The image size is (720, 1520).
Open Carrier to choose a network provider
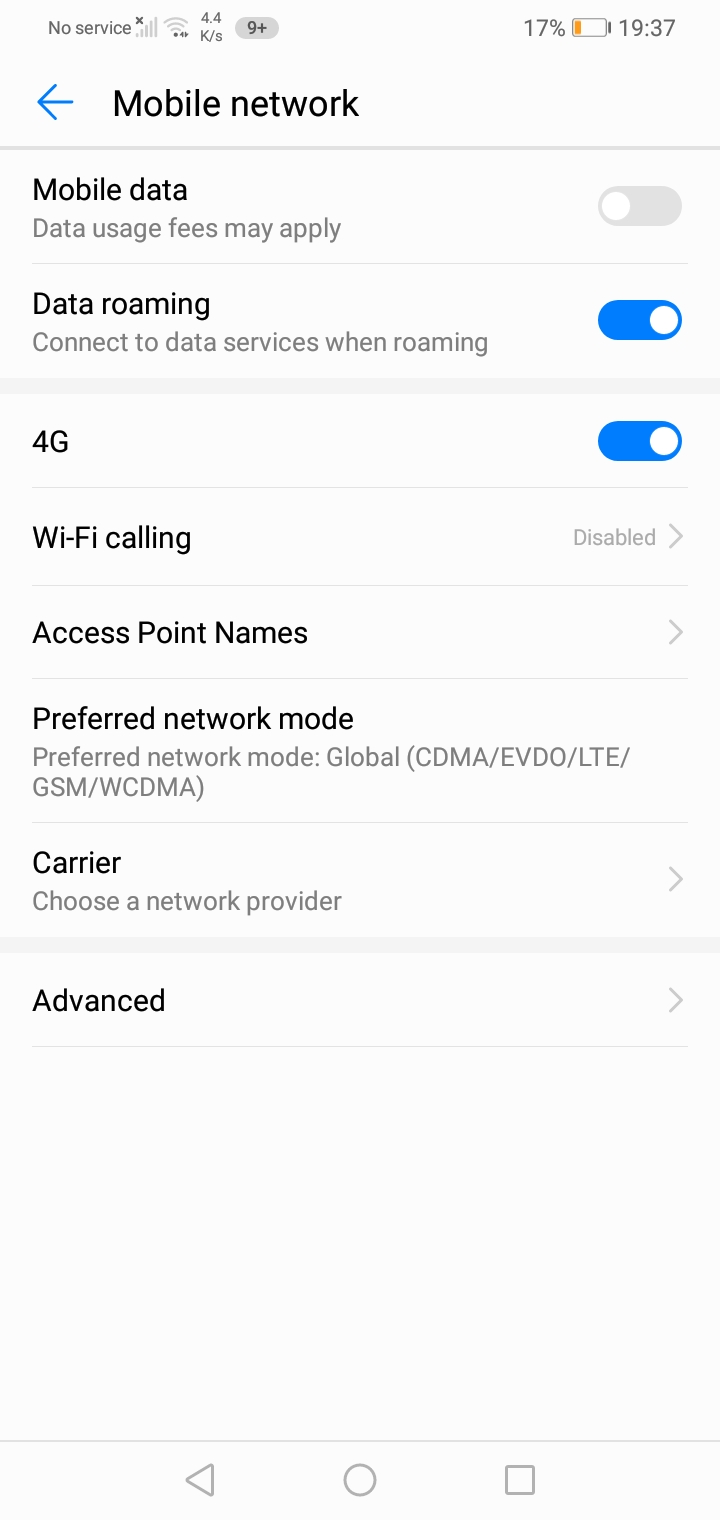point(360,880)
